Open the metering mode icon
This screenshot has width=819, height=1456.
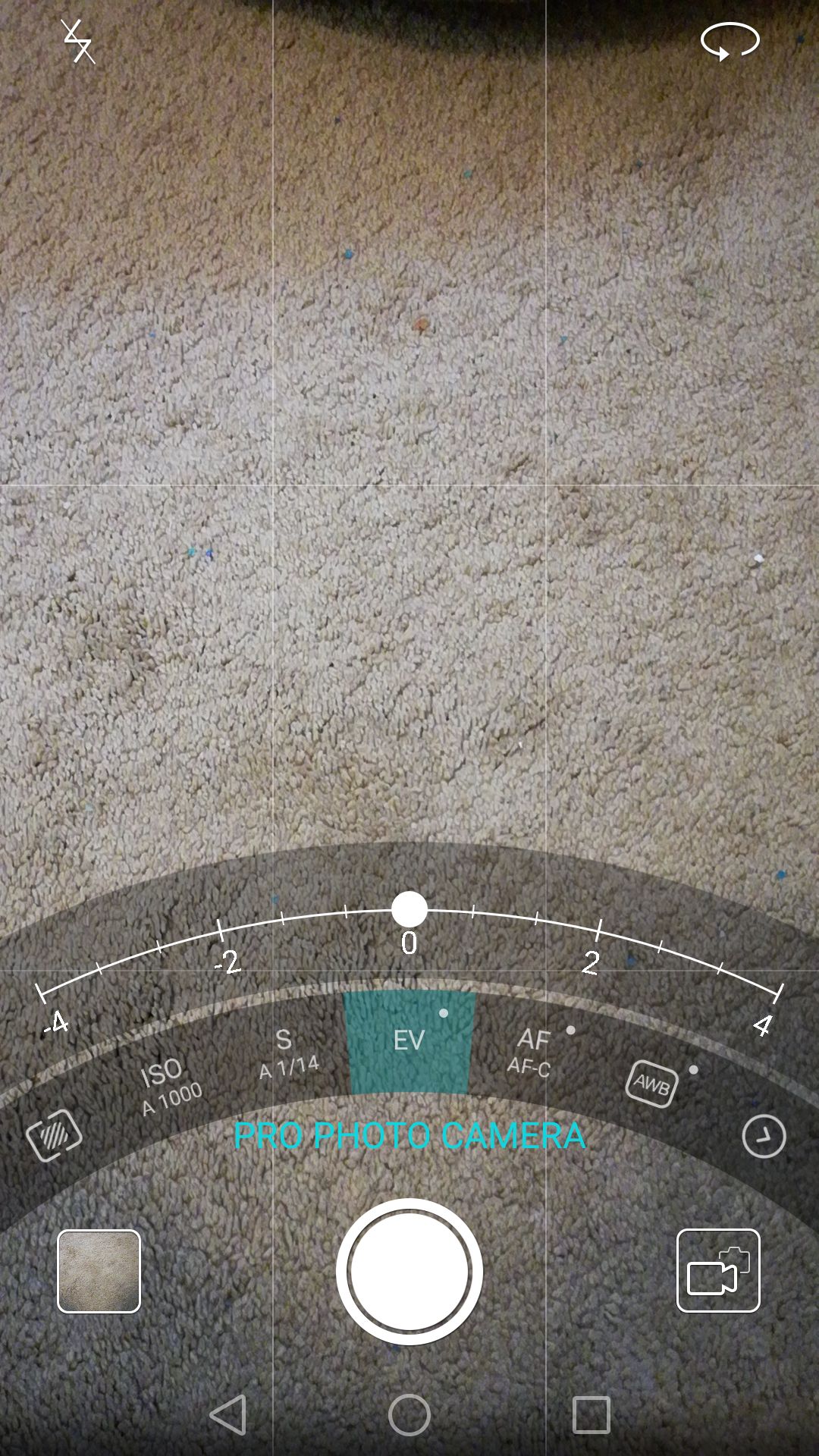54,1135
